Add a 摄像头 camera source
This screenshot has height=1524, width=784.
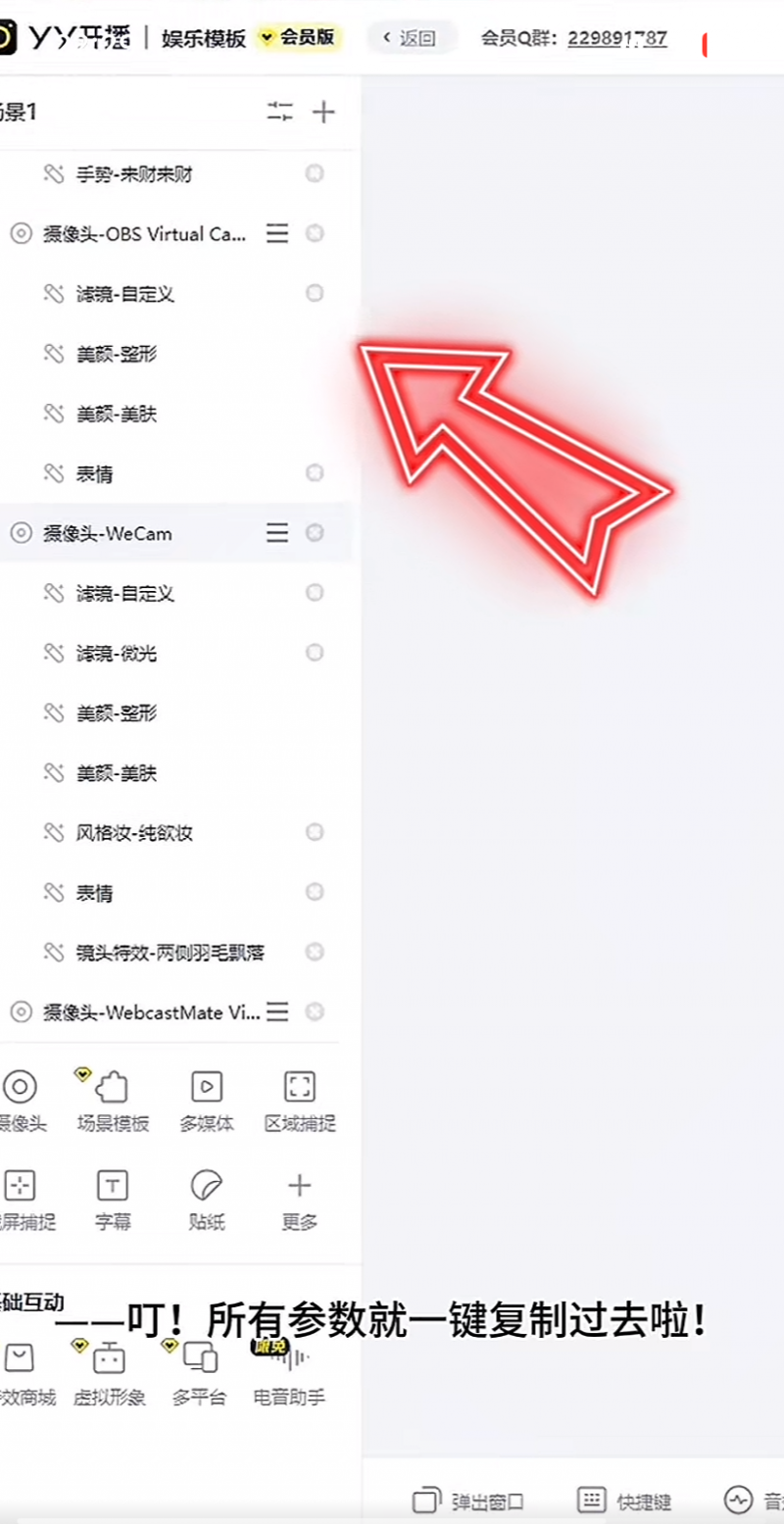(20, 1100)
